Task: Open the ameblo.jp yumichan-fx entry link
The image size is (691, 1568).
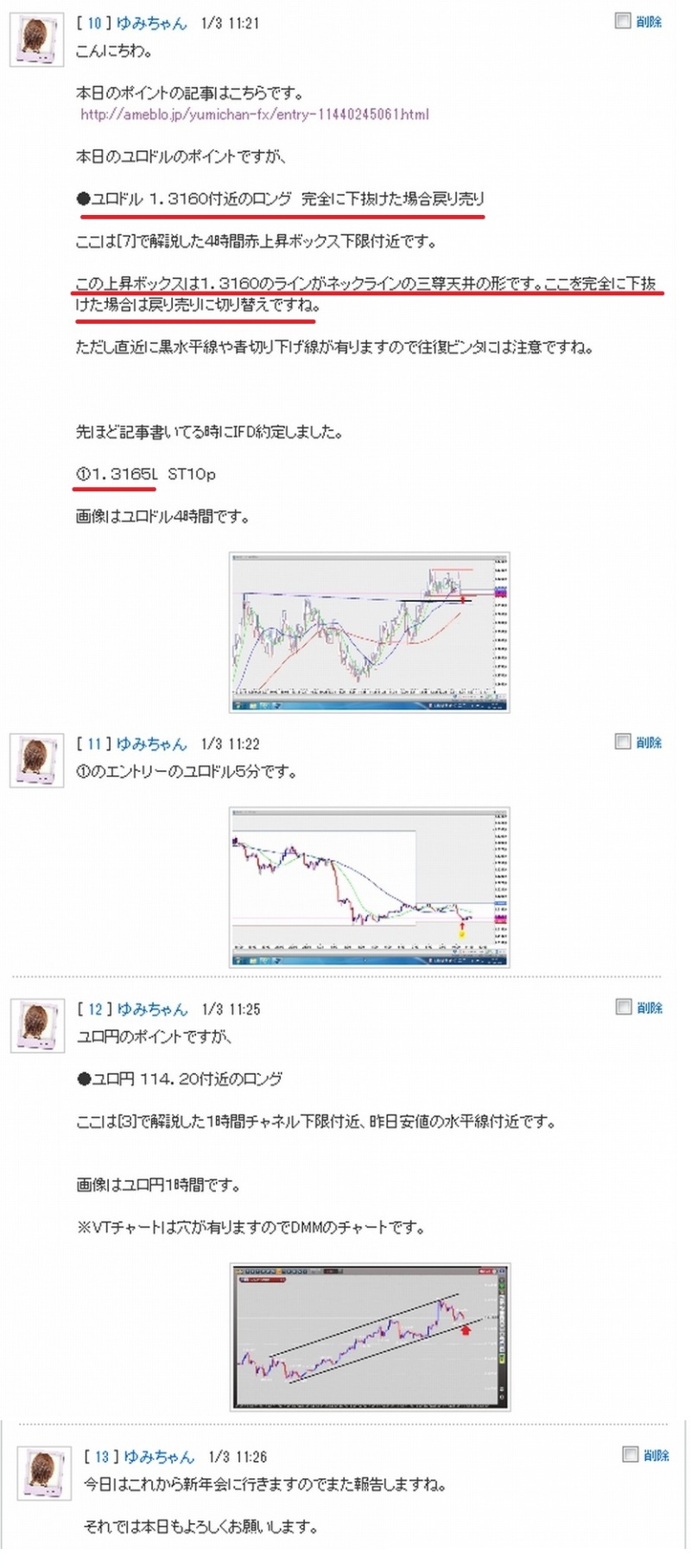Action: 254,114
